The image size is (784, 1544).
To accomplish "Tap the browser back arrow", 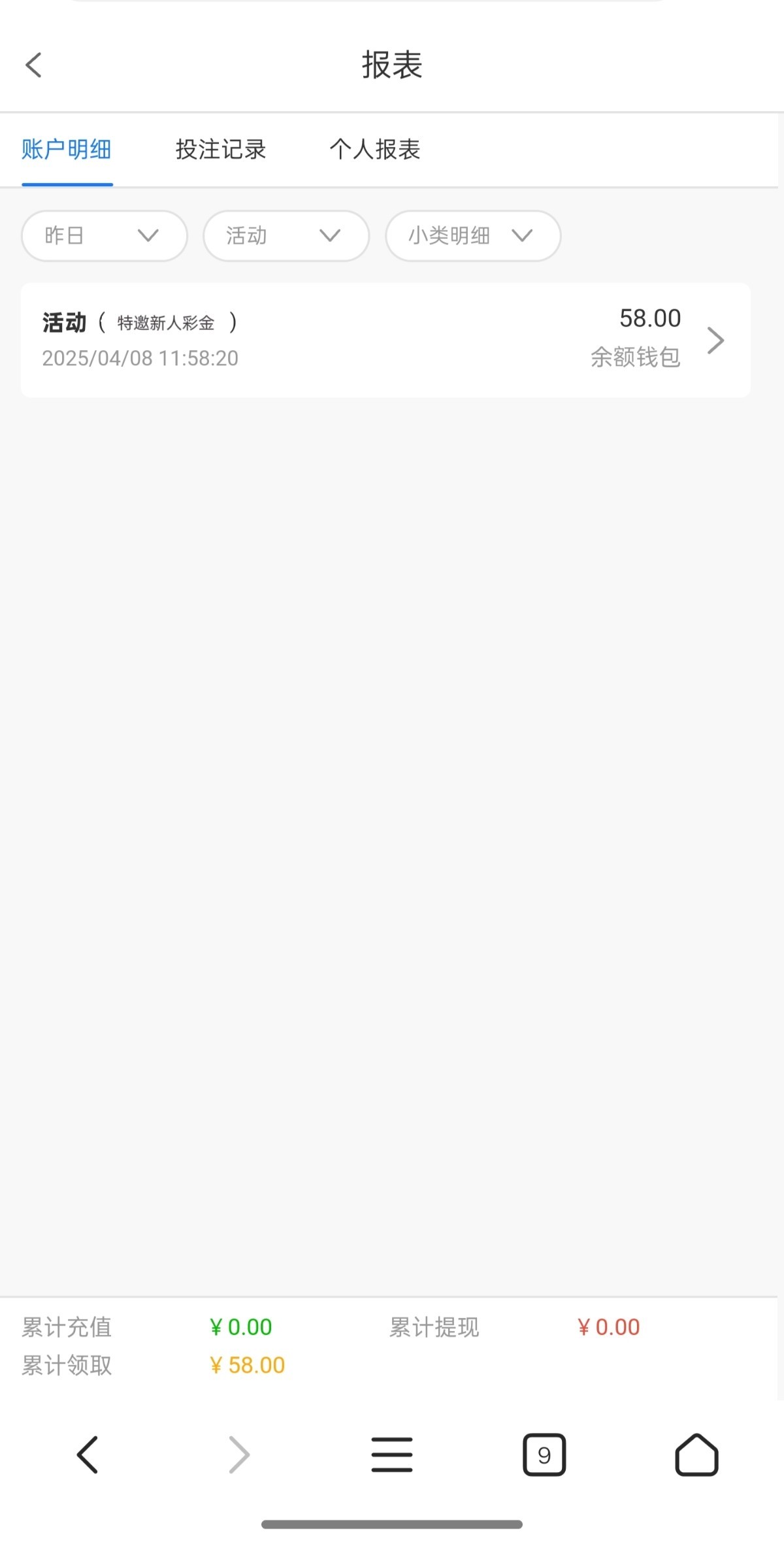I will (88, 1454).
